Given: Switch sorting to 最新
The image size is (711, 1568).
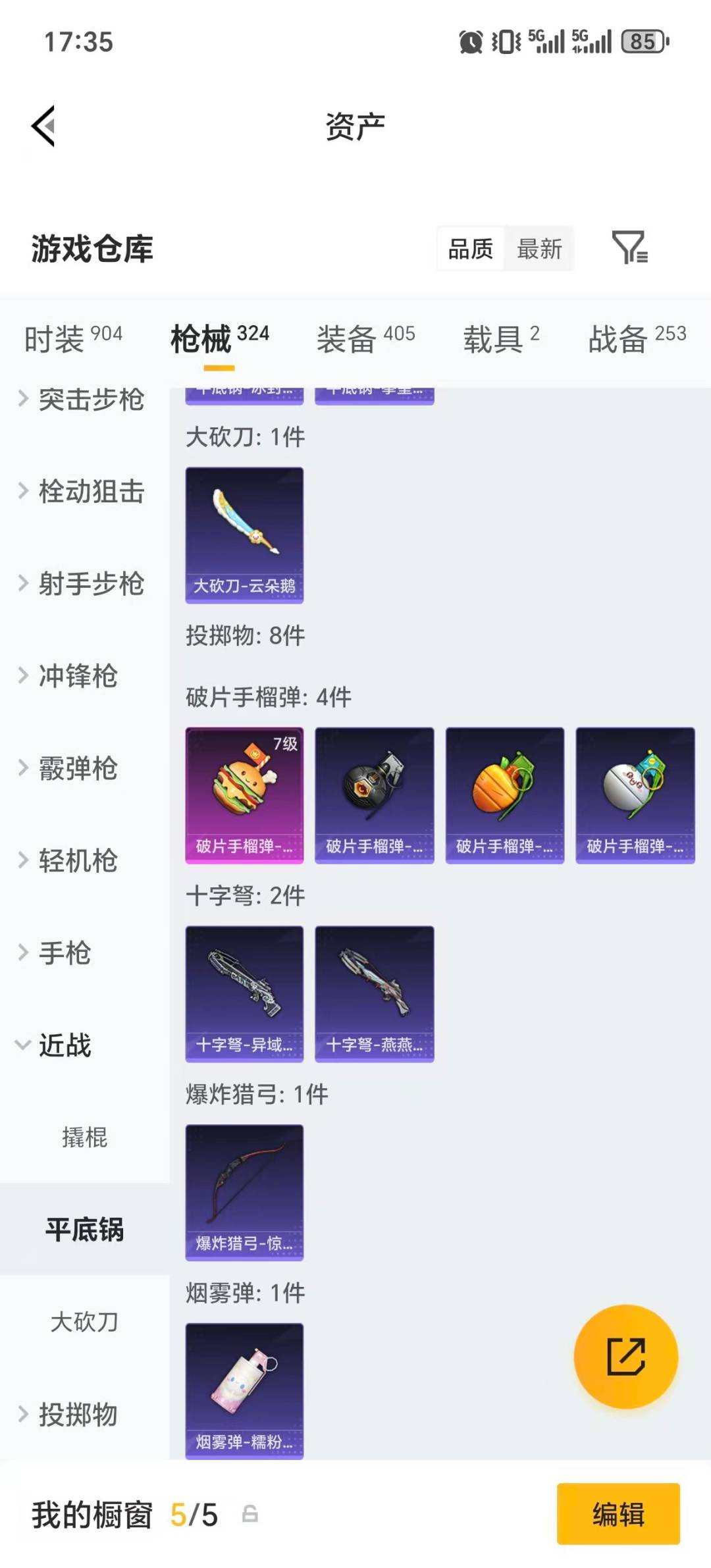Looking at the screenshot, I should [539, 248].
